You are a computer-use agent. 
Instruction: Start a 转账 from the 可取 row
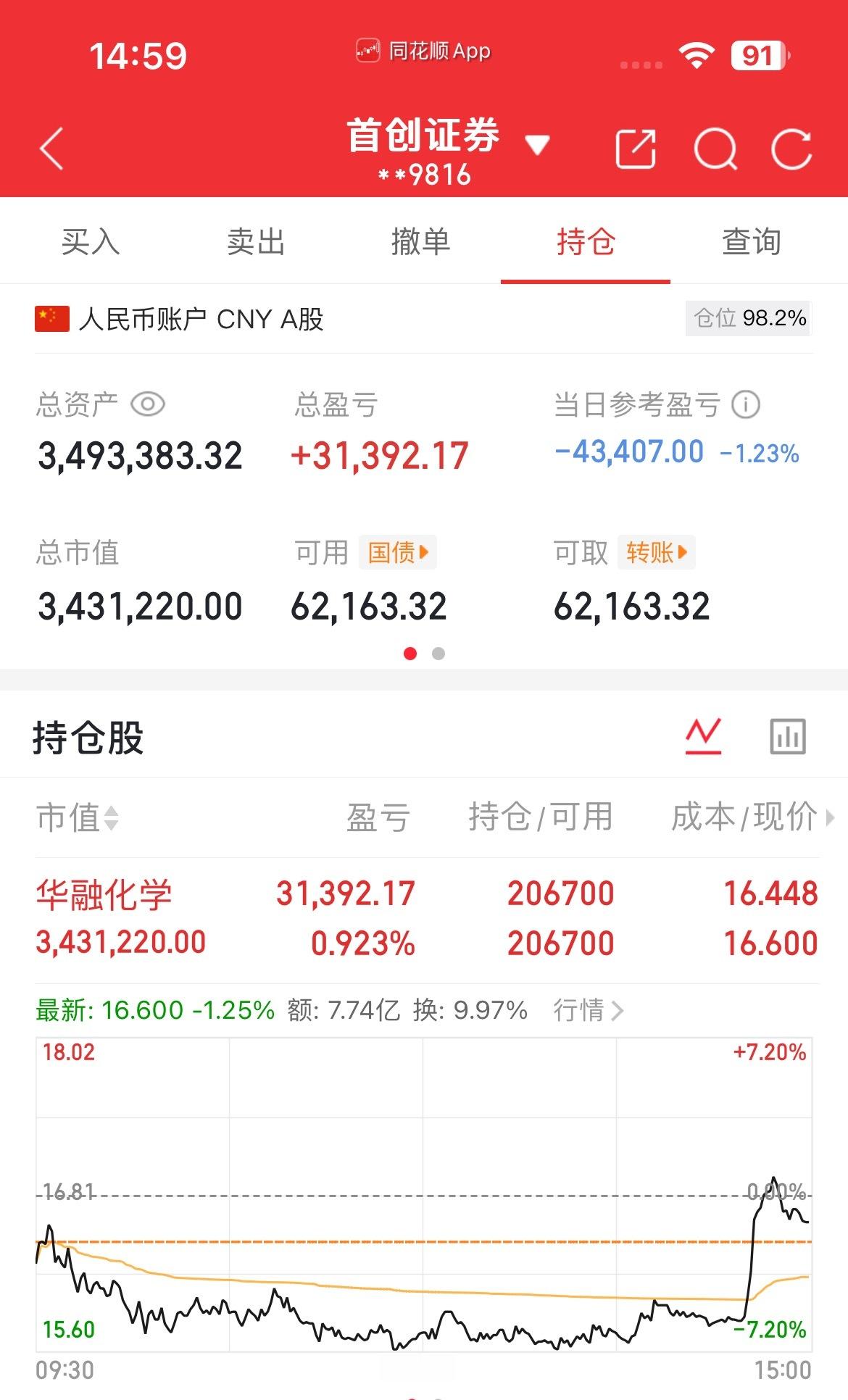[656, 551]
